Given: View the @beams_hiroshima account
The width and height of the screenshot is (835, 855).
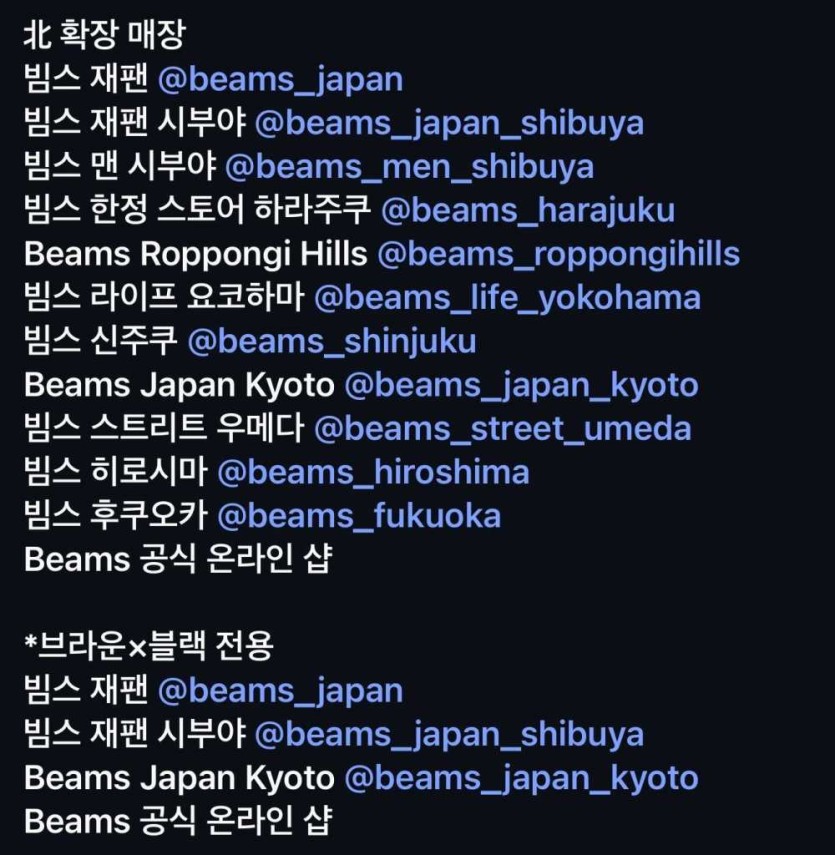Looking at the screenshot, I should (373, 472).
